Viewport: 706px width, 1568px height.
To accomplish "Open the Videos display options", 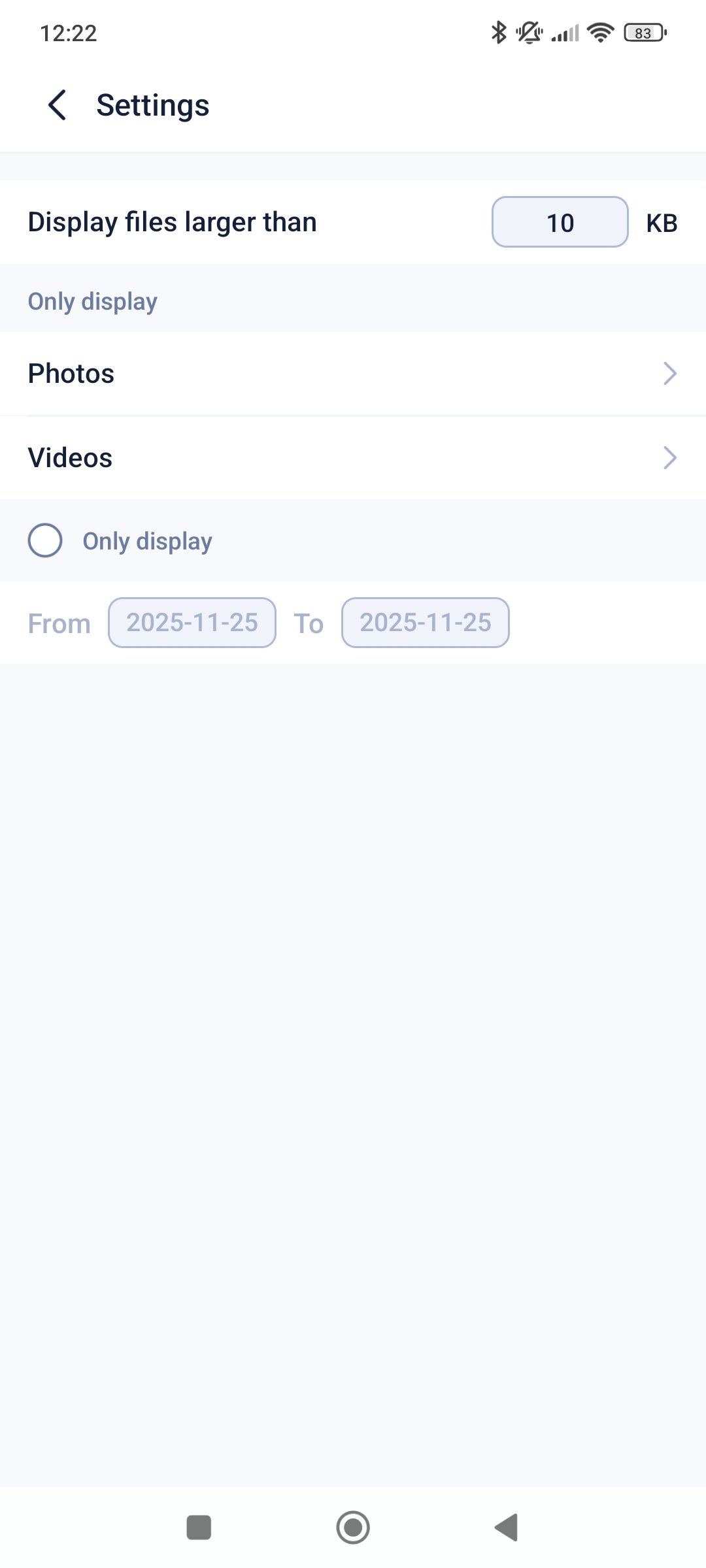I will coord(353,458).
